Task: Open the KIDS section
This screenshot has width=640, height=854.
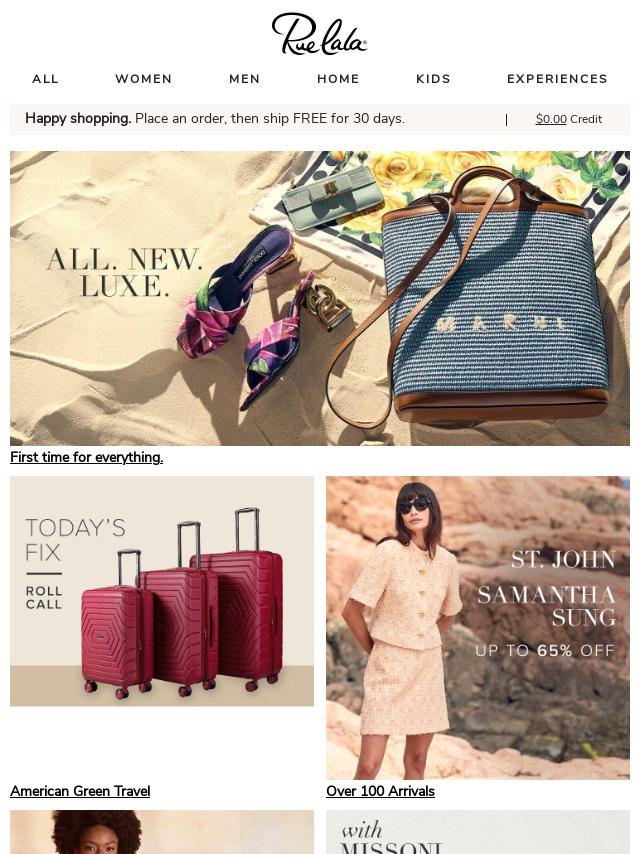Action: pos(433,79)
